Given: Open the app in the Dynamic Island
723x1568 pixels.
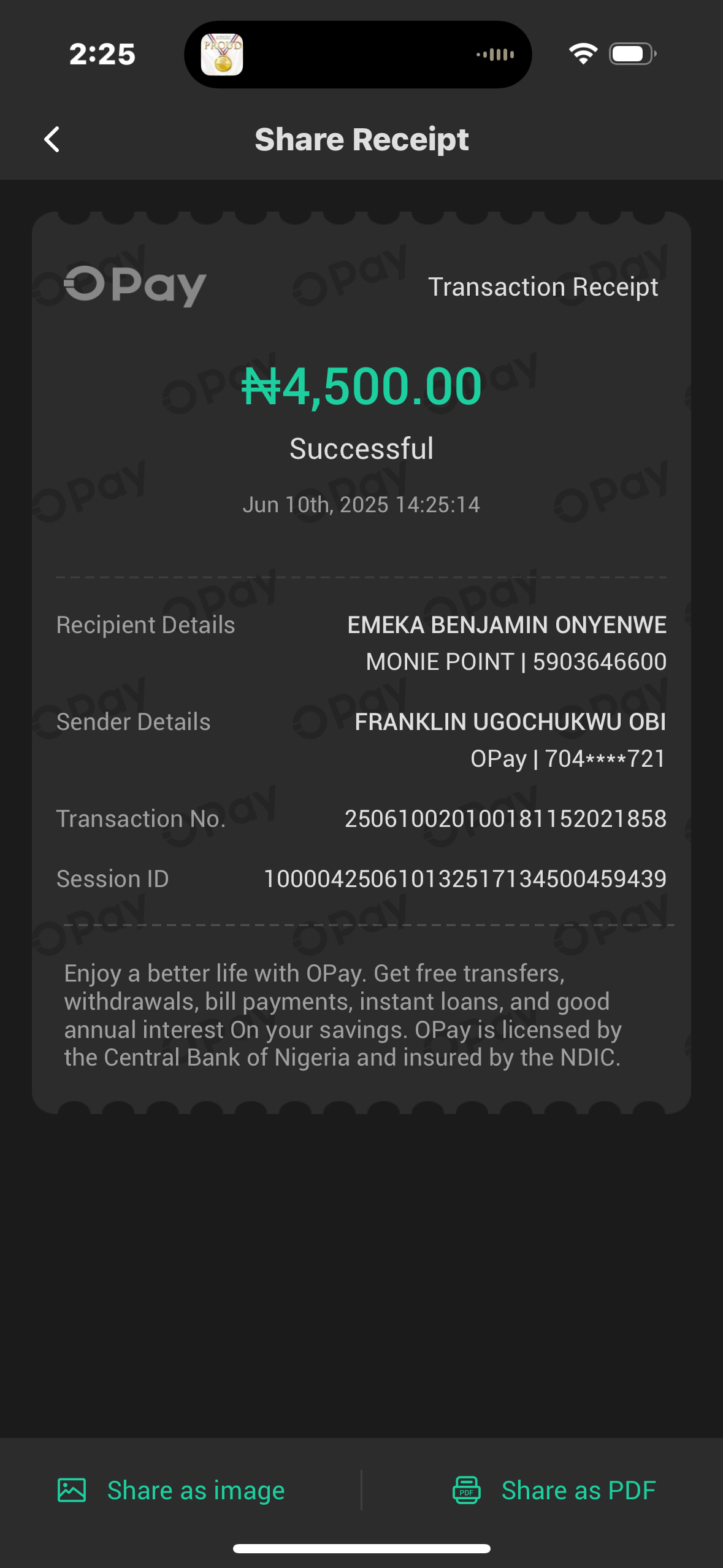Looking at the screenshot, I should pos(222,55).
